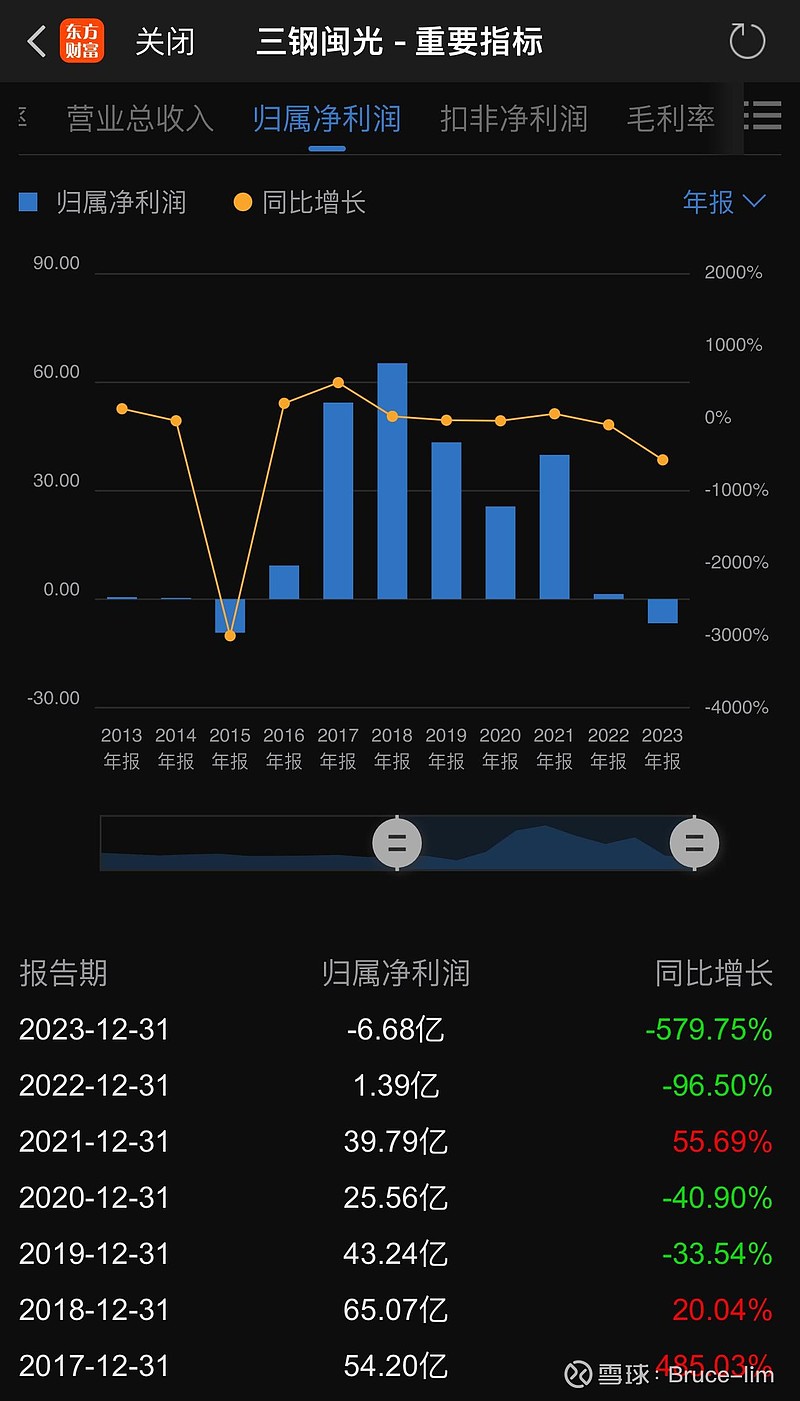The width and height of the screenshot is (800, 1401).
Task: Tap the right handle of the range slider
Action: [694, 842]
